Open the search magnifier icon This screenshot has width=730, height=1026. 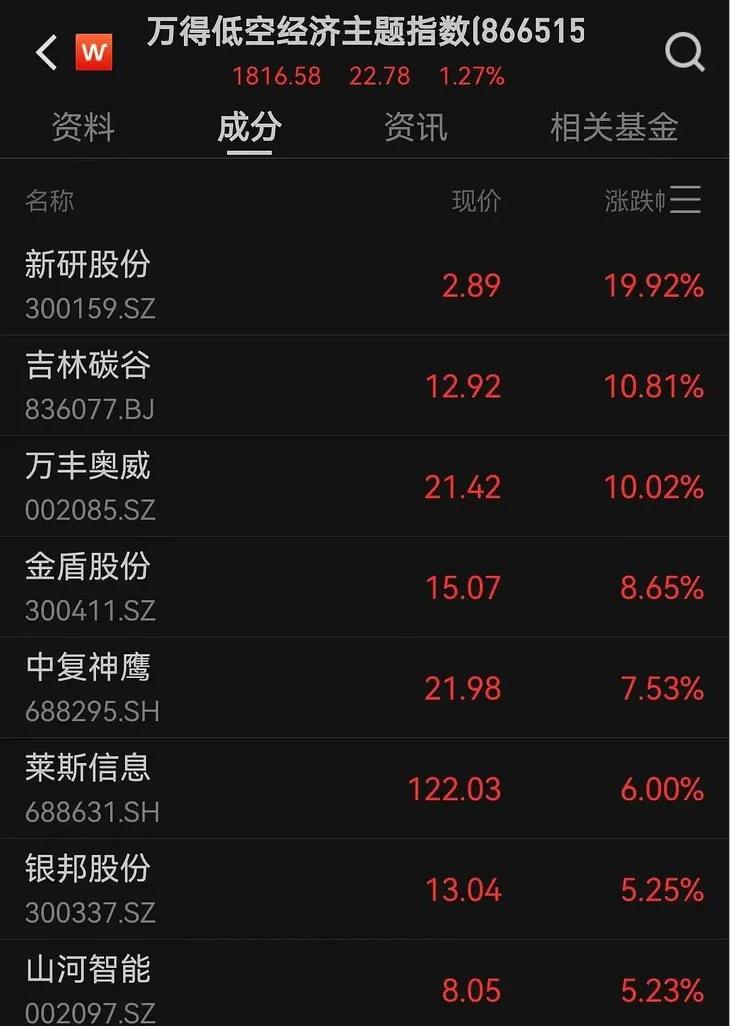coord(685,52)
